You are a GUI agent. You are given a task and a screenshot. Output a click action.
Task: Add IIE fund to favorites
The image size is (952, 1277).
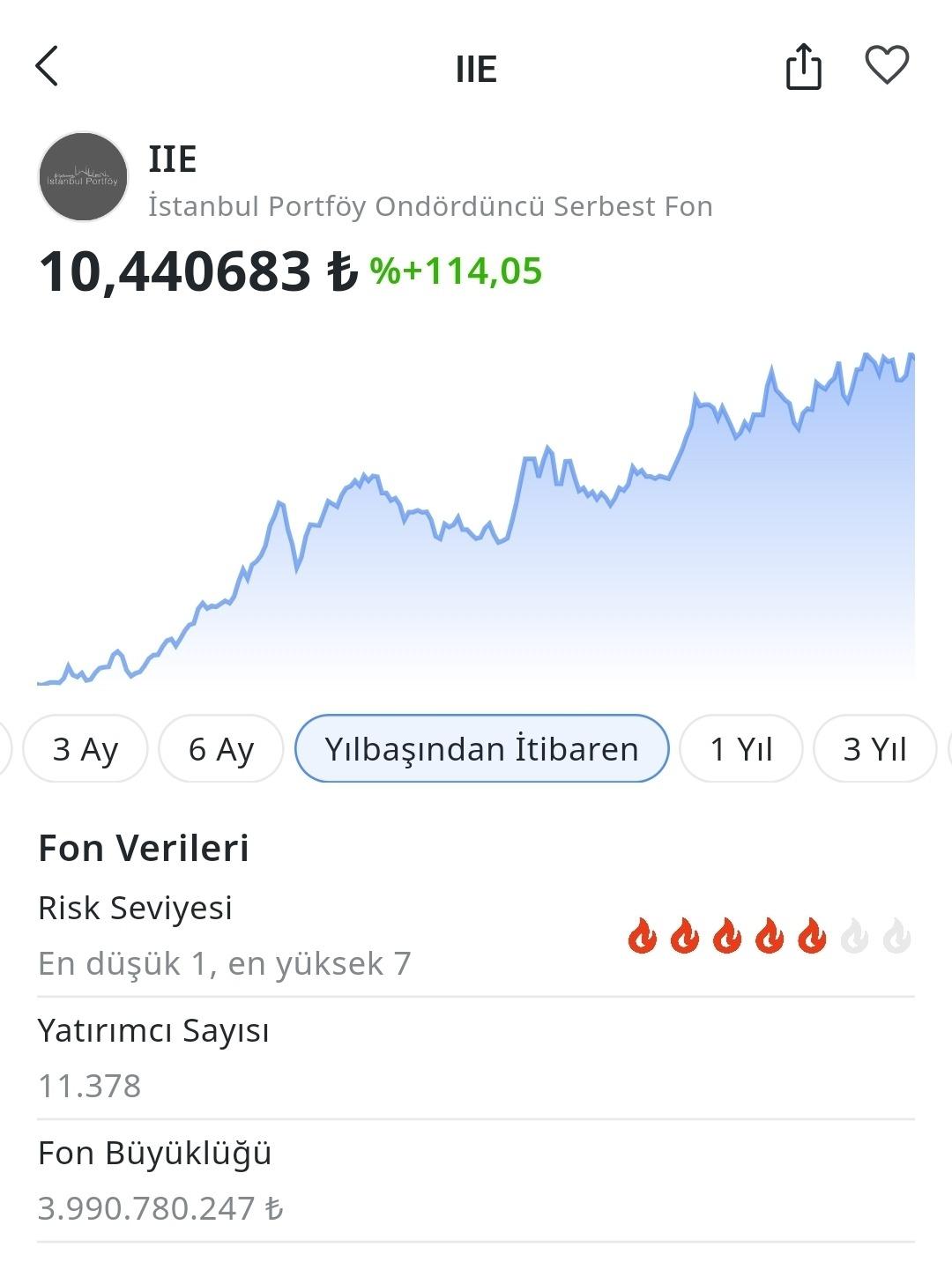pos(886,66)
